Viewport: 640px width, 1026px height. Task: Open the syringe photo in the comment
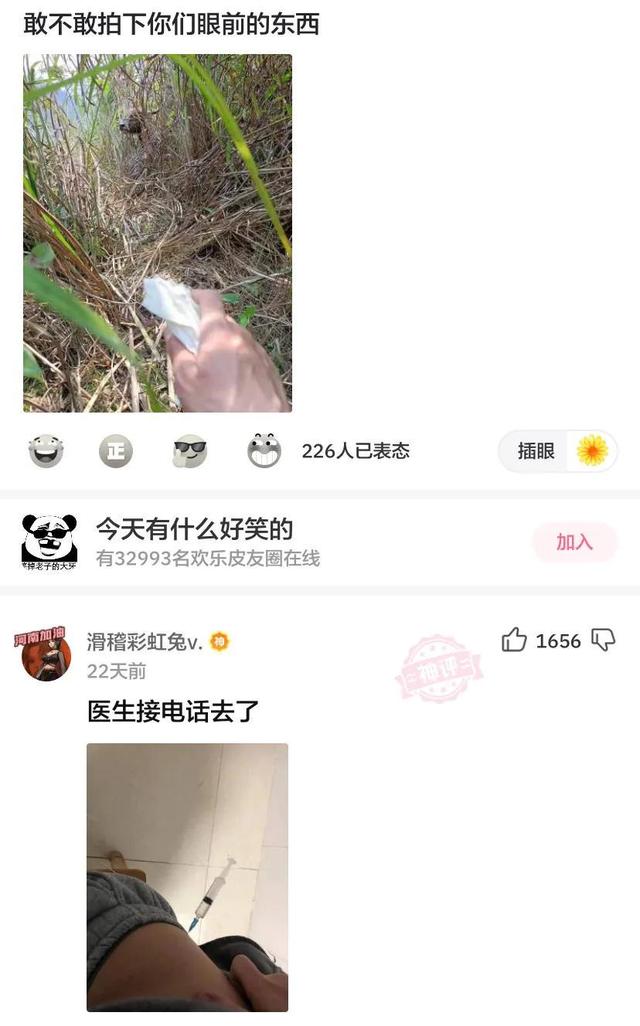187,877
